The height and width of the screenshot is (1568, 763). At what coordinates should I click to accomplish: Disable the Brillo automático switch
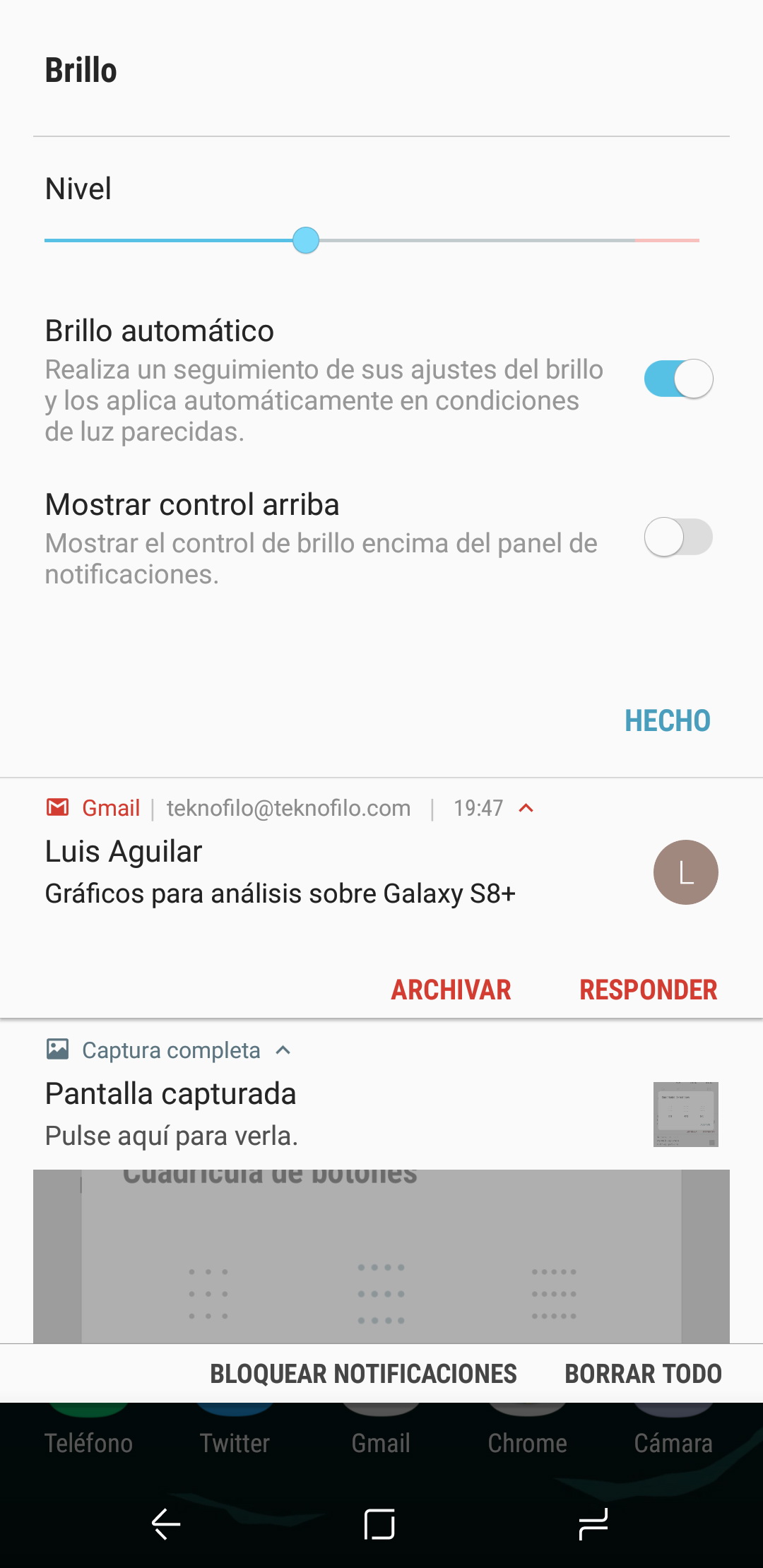[x=678, y=379]
